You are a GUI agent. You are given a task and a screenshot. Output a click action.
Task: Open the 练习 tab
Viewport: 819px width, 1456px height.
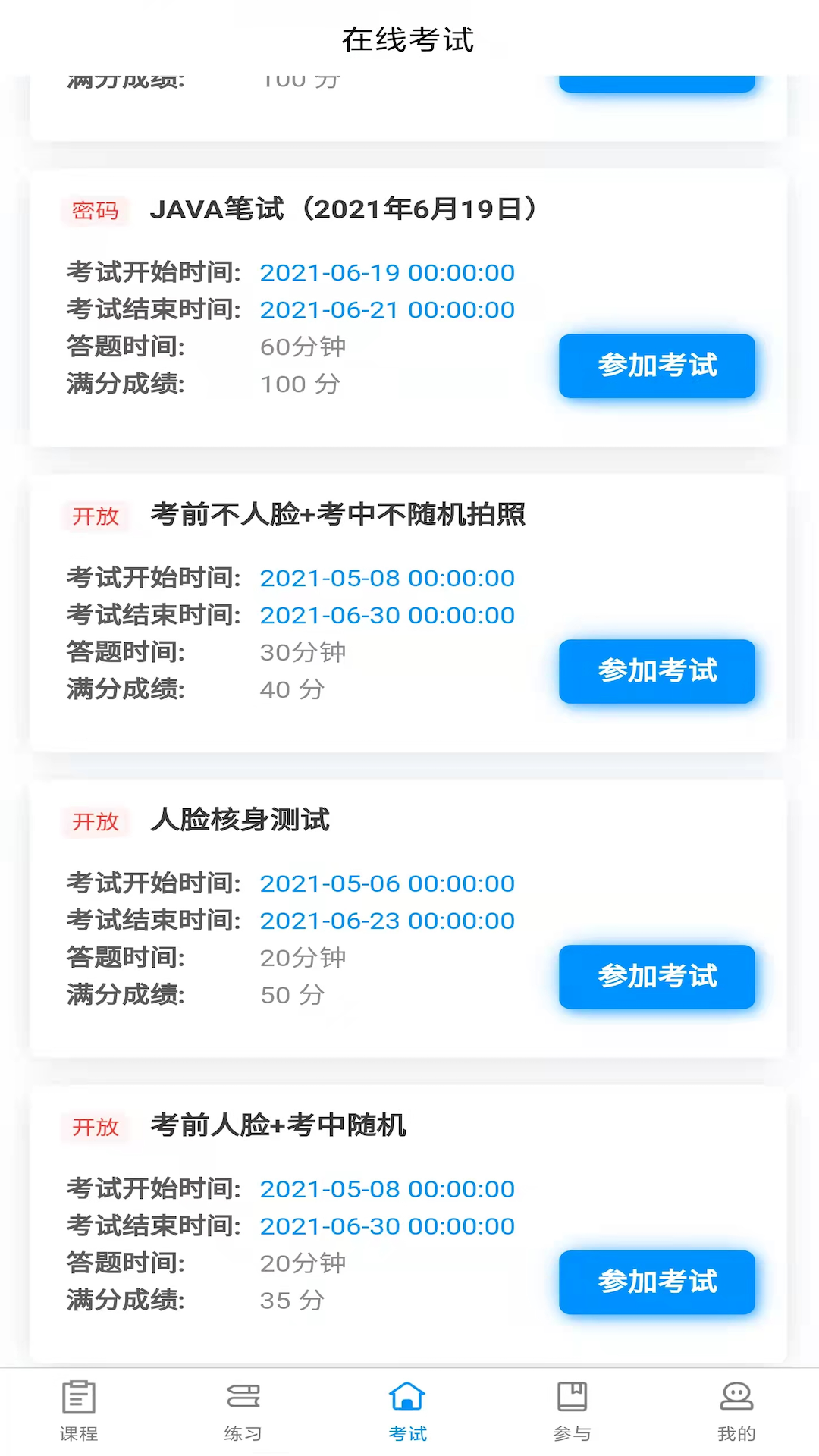pyautogui.click(x=243, y=1410)
